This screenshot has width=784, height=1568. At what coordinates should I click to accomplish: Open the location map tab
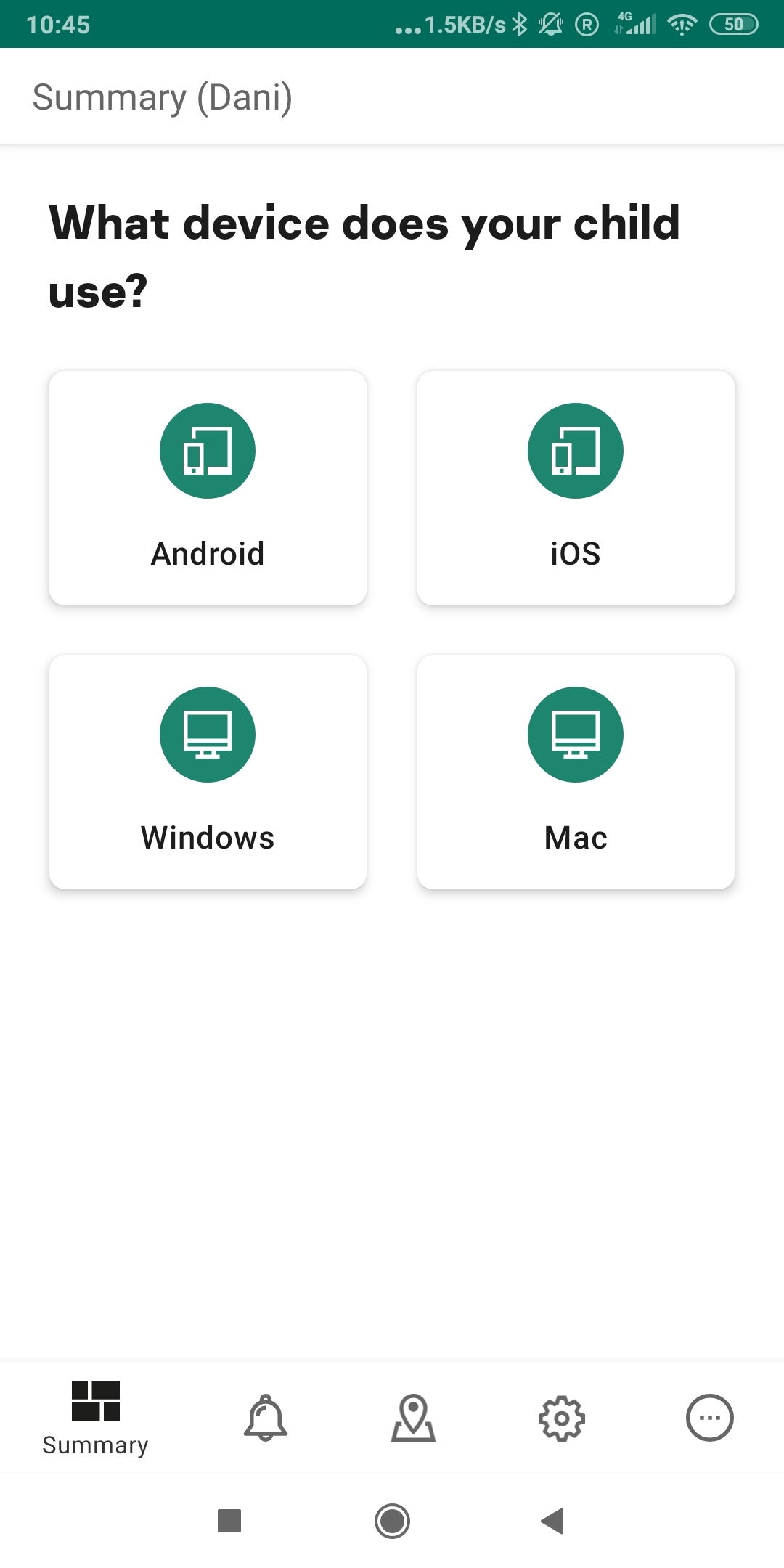tap(413, 1417)
